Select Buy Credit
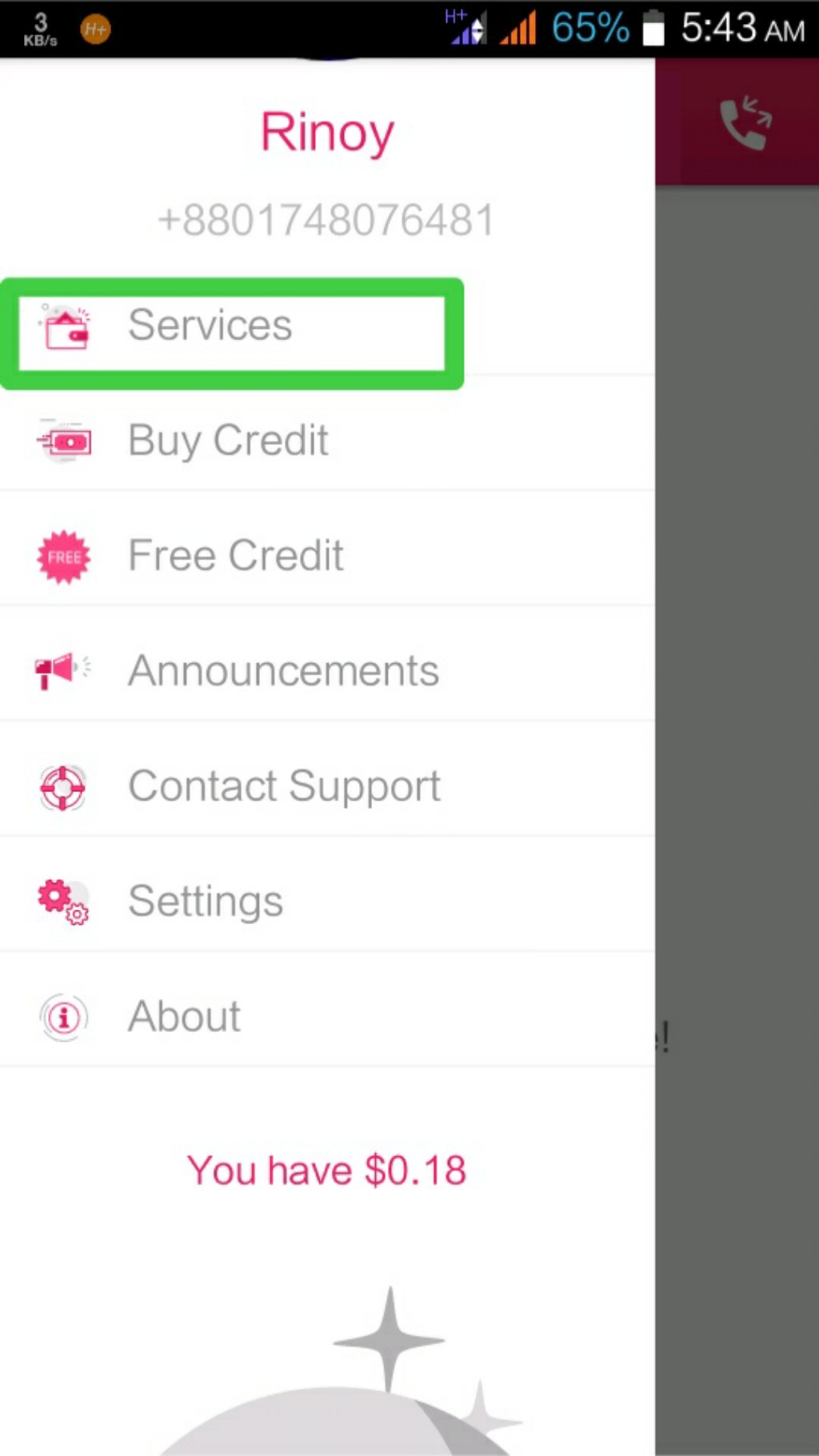 click(x=228, y=441)
